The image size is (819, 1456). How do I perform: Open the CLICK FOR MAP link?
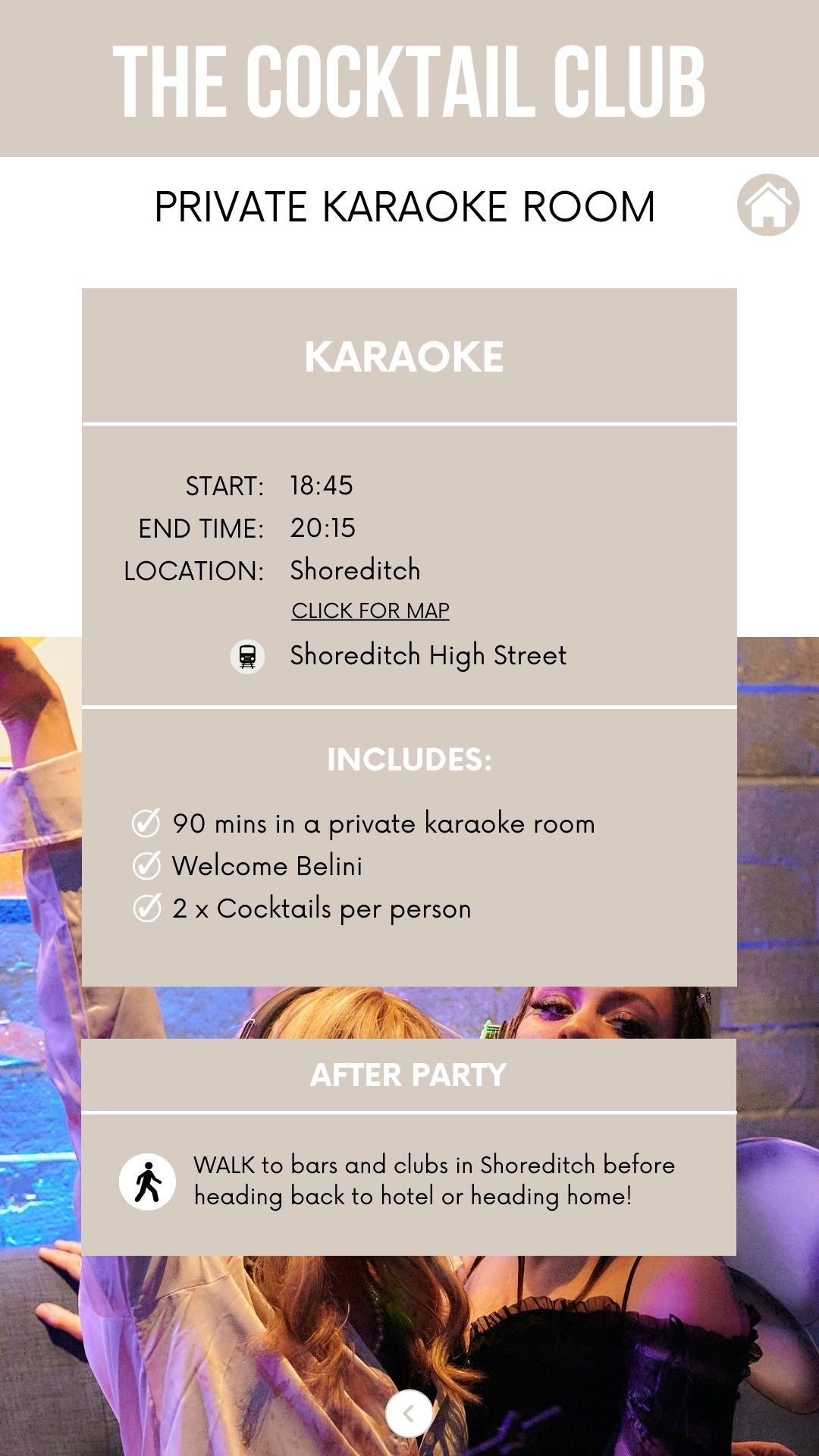[x=370, y=610]
